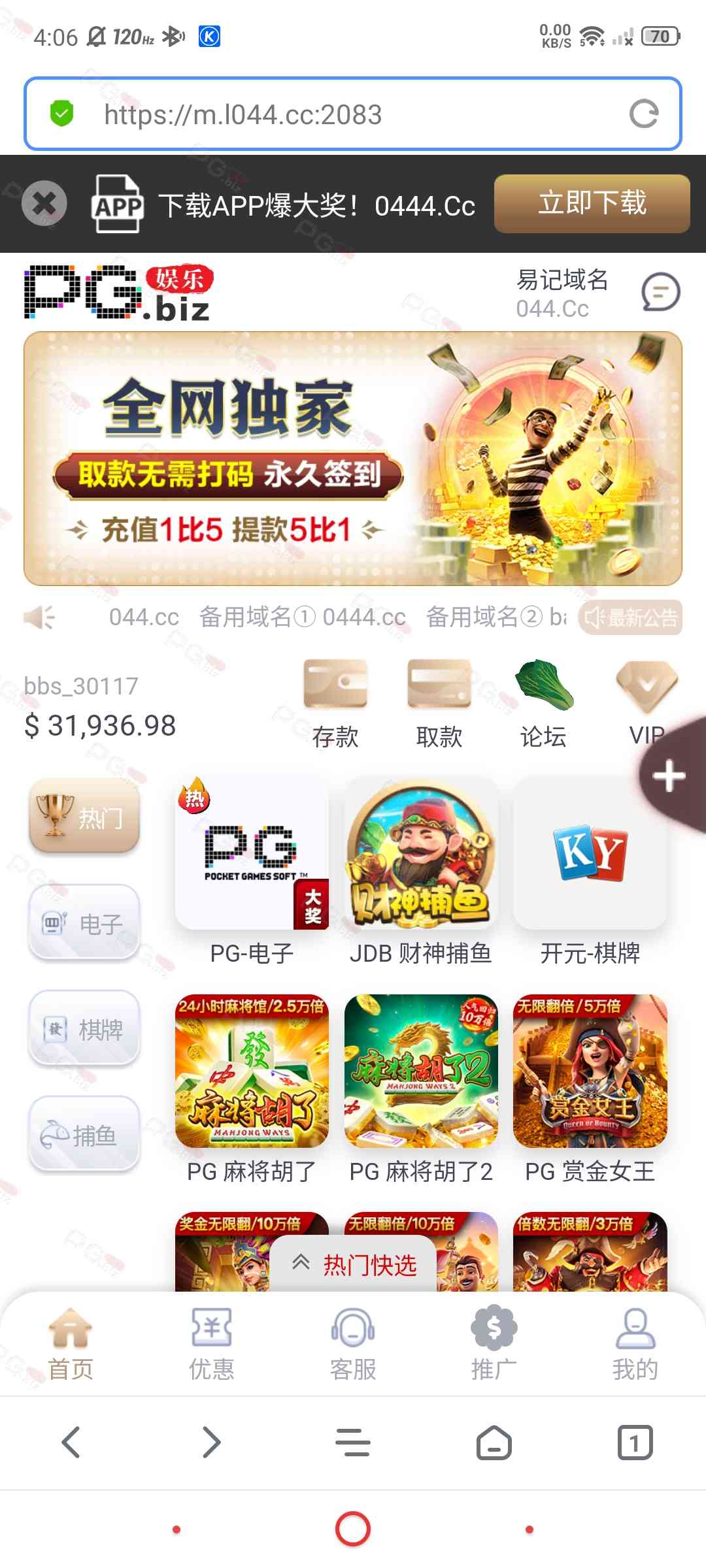Tap the 立即下载 download button
The image size is (706, 1568).
(x=592, y=203)
